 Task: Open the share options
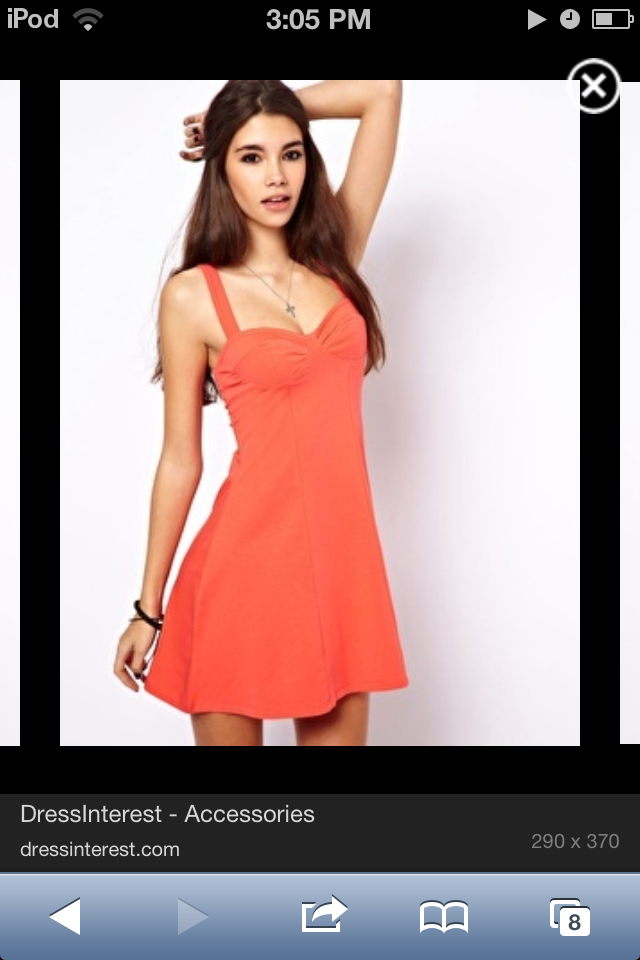[323, 915]
